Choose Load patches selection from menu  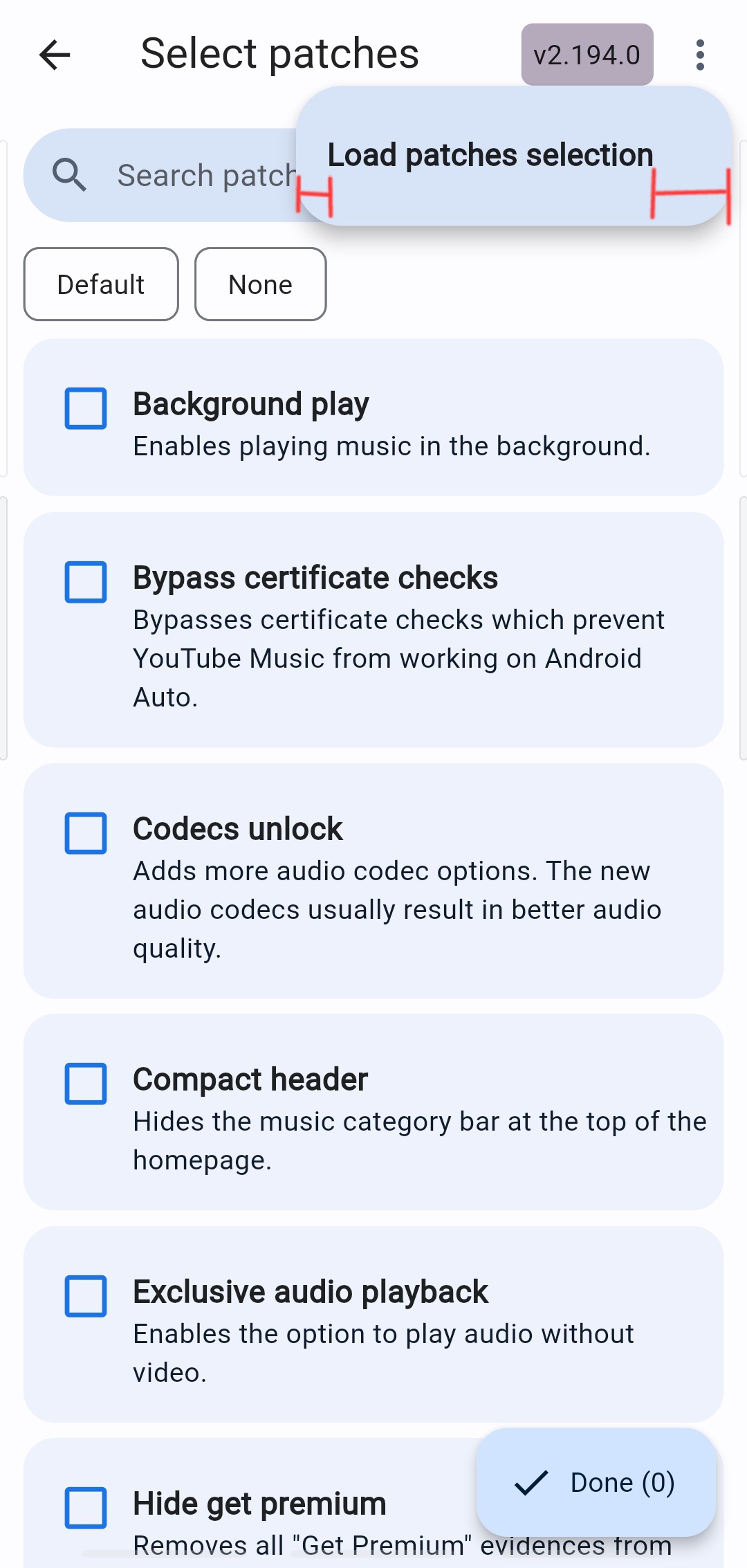pyautogui.click(x=489, y=154)
